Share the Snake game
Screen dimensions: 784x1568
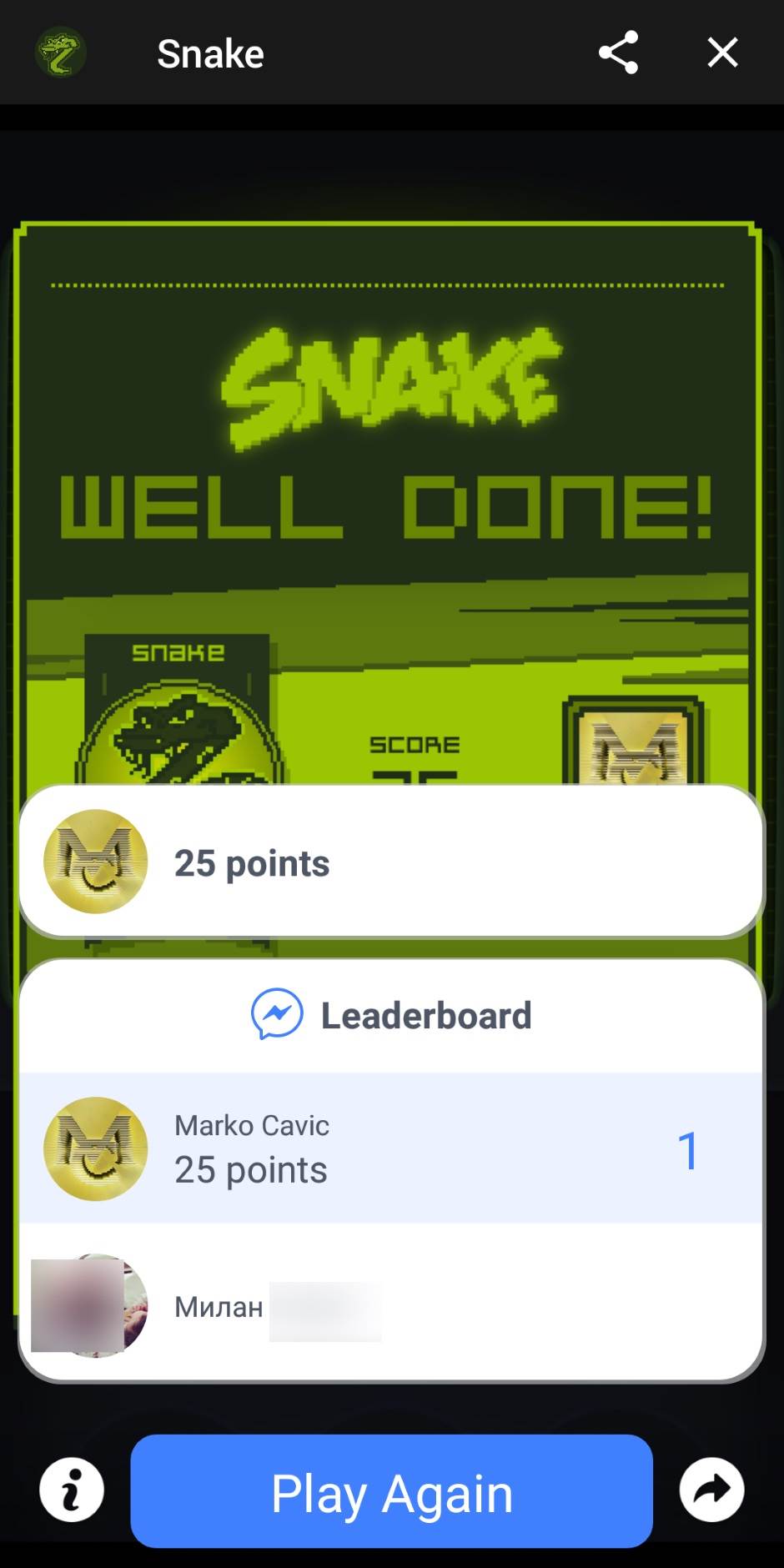(x=618, y=53)
